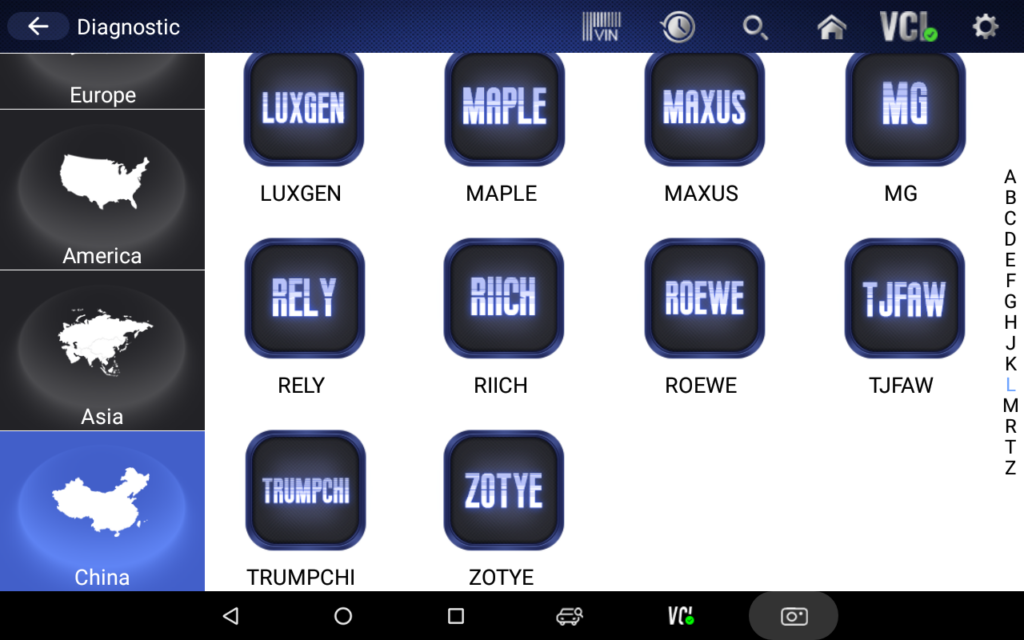Switch to the America region
Screen dimensions: 1024x640
click(102, 191)
